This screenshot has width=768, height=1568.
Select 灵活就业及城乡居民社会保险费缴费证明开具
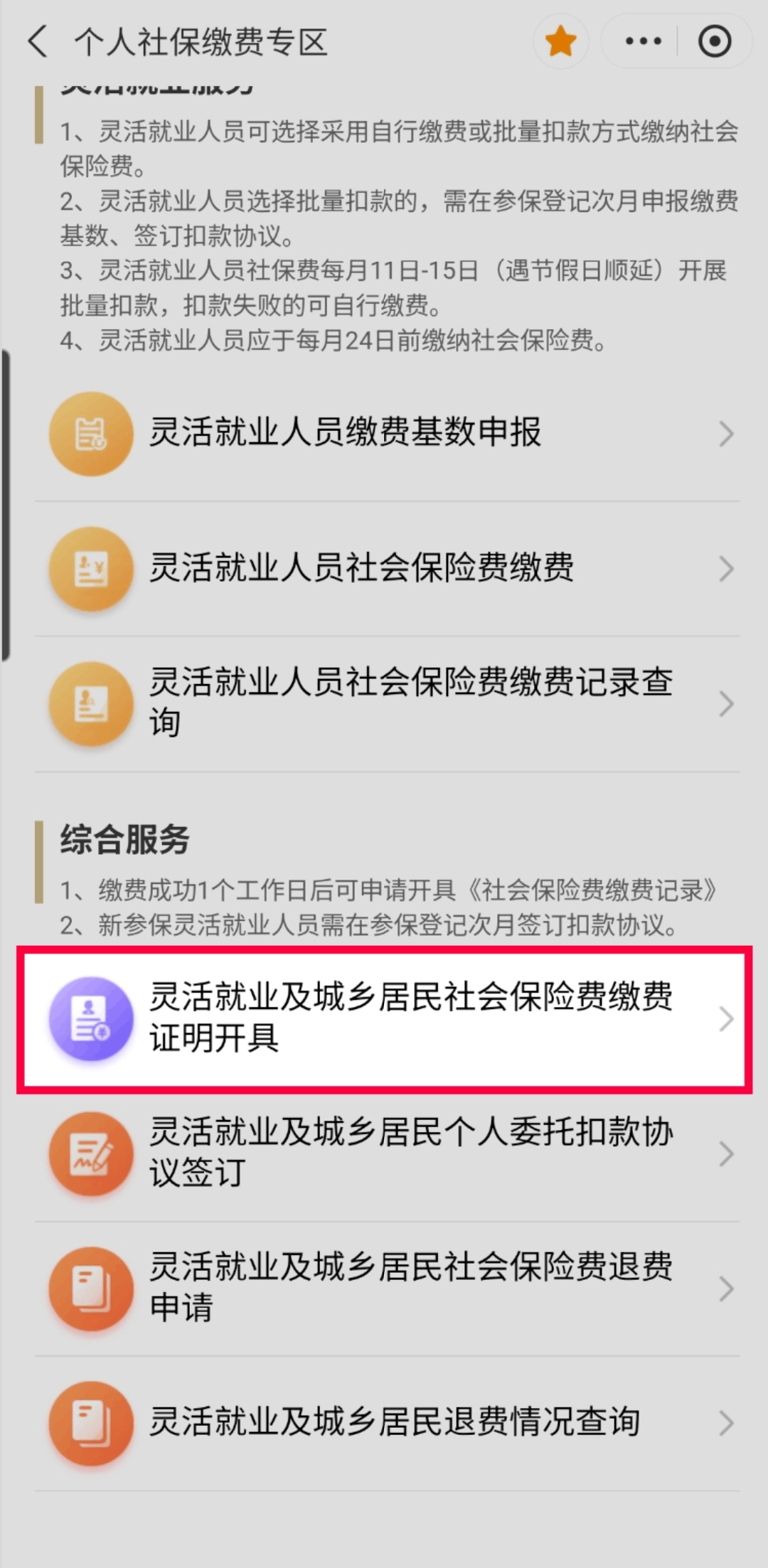click(x=388, y=1018)
